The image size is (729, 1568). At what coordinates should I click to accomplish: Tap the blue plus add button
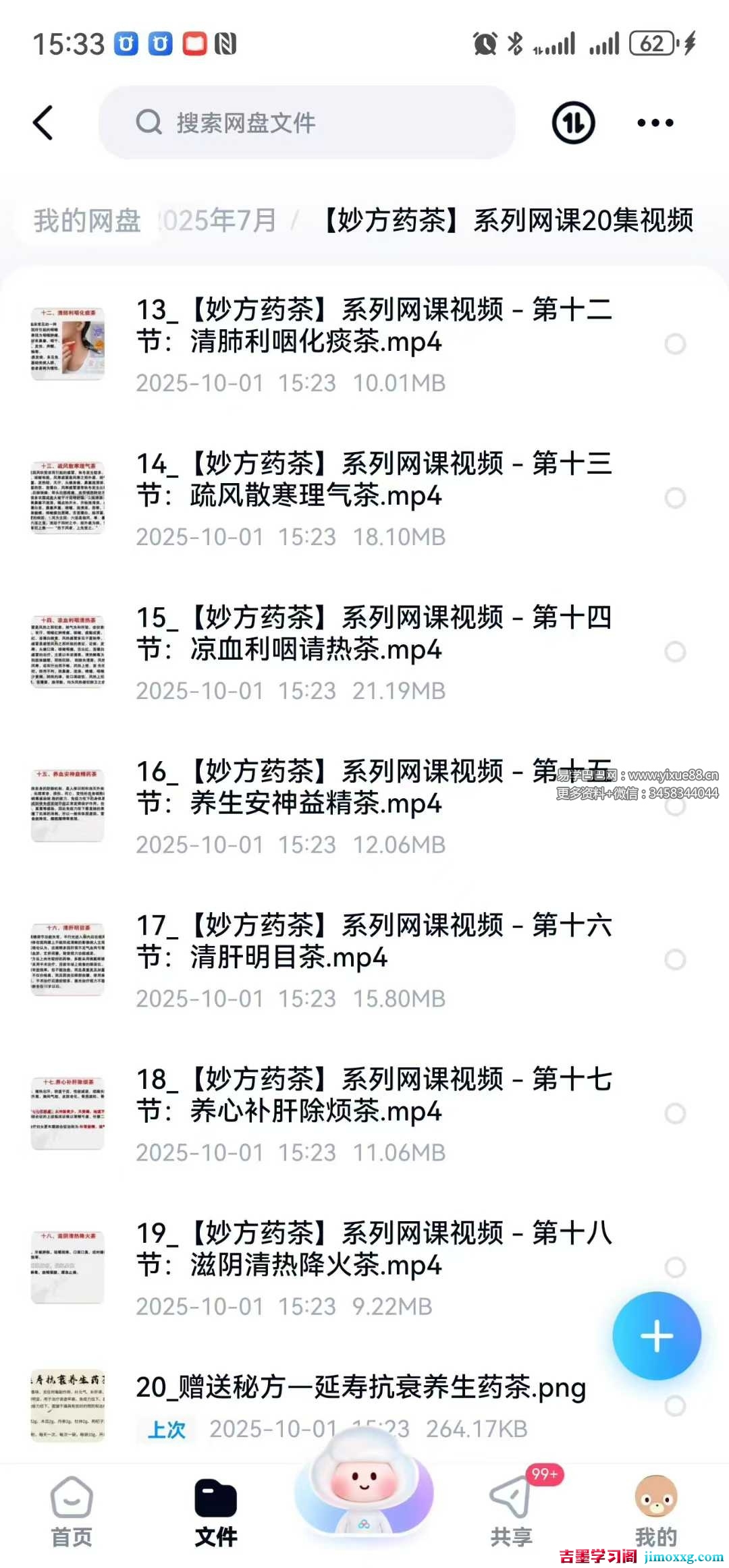click(656, 1336)
